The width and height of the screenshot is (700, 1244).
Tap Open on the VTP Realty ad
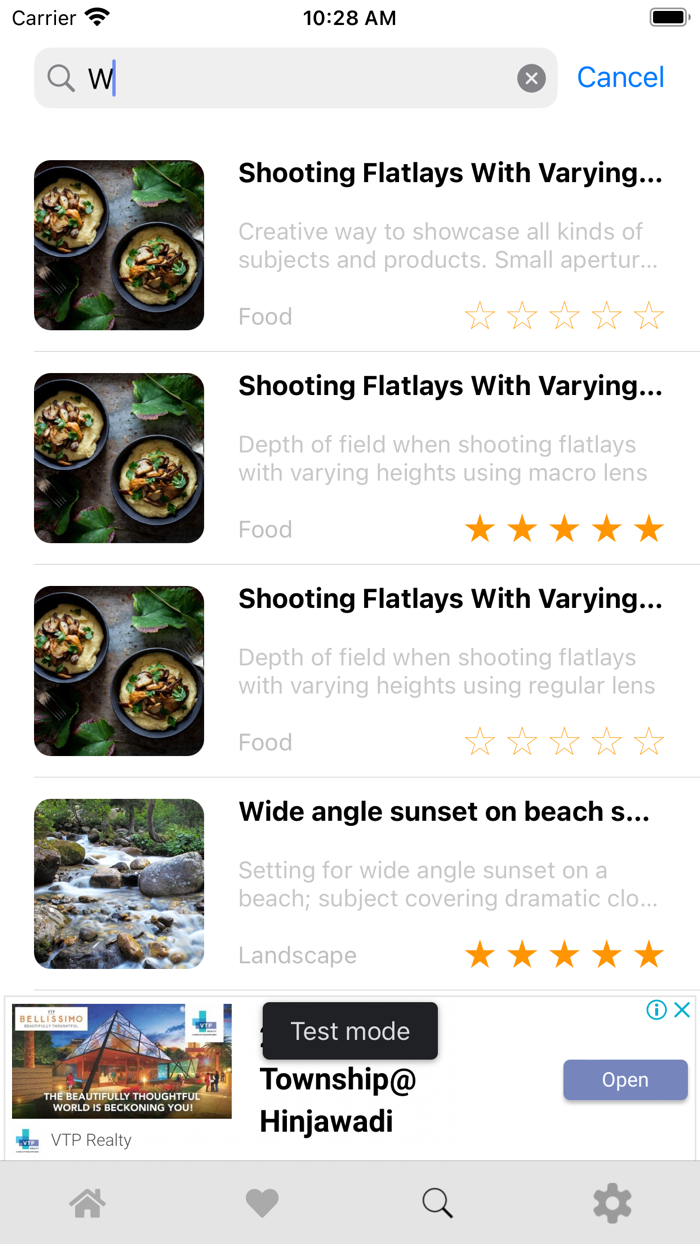coord(625,1080)
